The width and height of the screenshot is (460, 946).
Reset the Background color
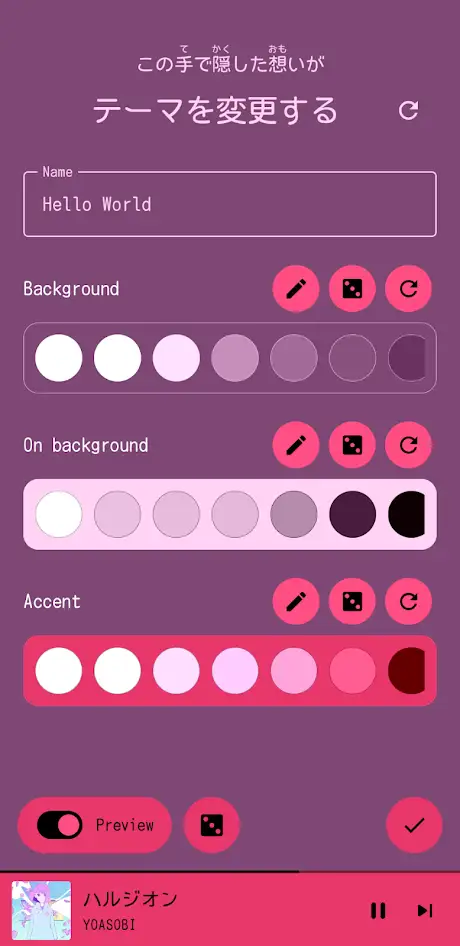coord(409,288)
